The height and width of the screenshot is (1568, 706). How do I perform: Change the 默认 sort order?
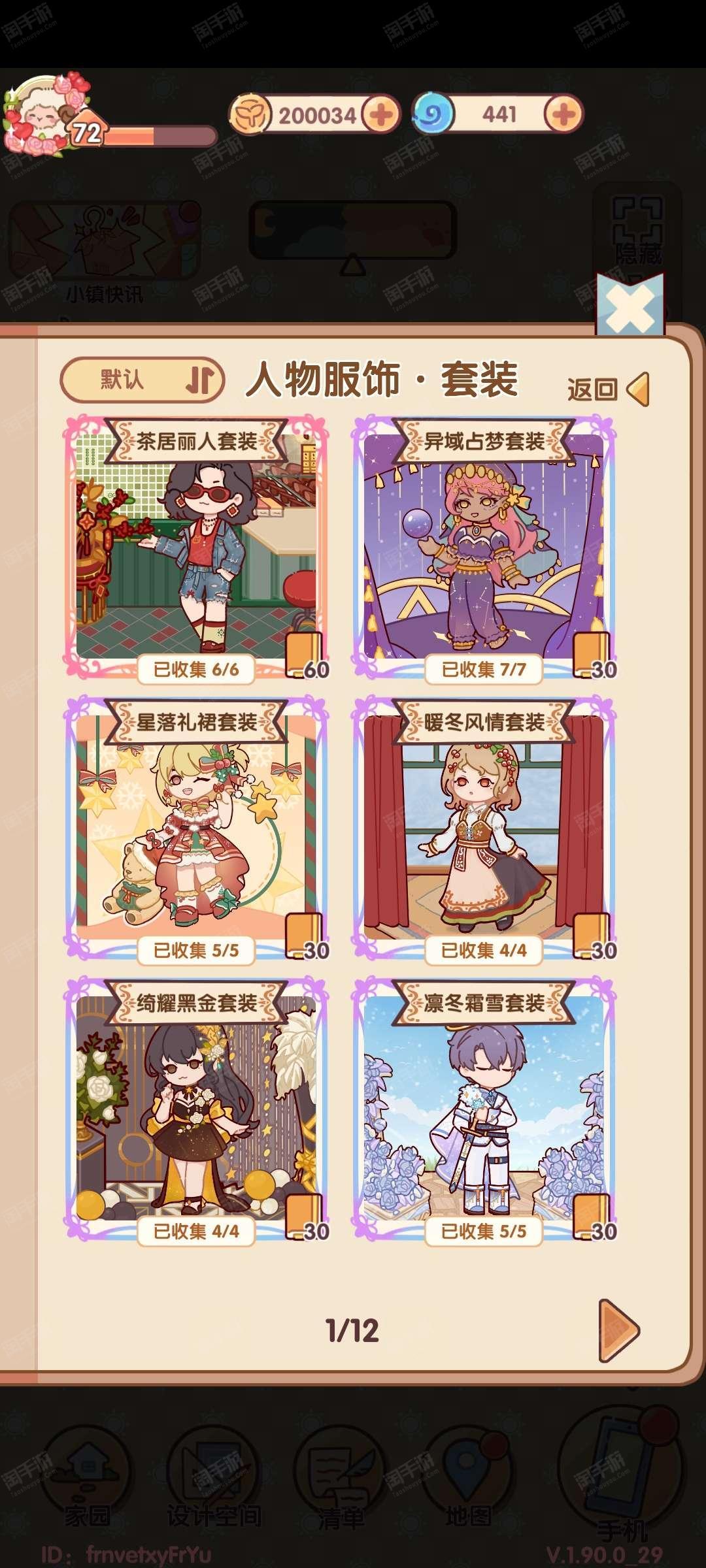143,380
